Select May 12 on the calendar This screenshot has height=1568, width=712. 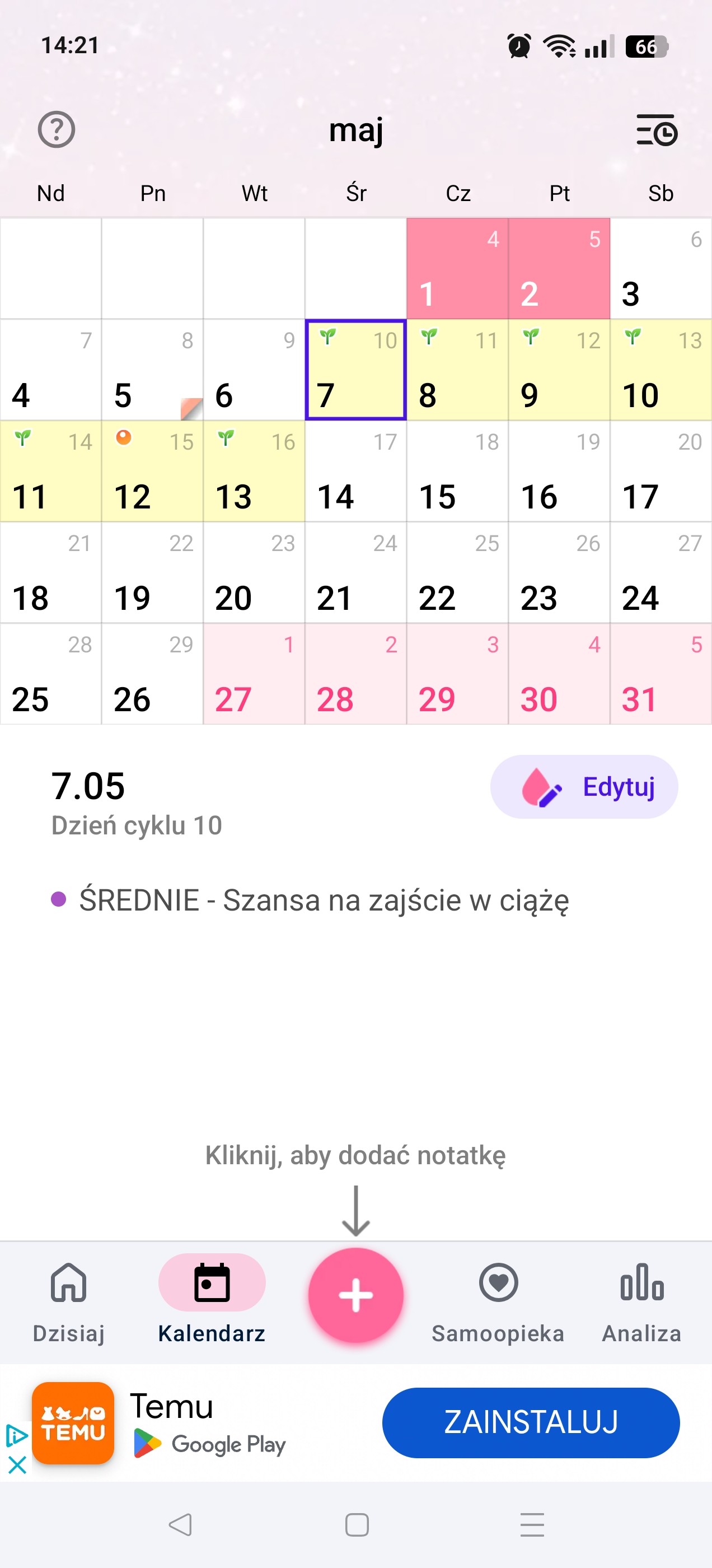point(152,471)
